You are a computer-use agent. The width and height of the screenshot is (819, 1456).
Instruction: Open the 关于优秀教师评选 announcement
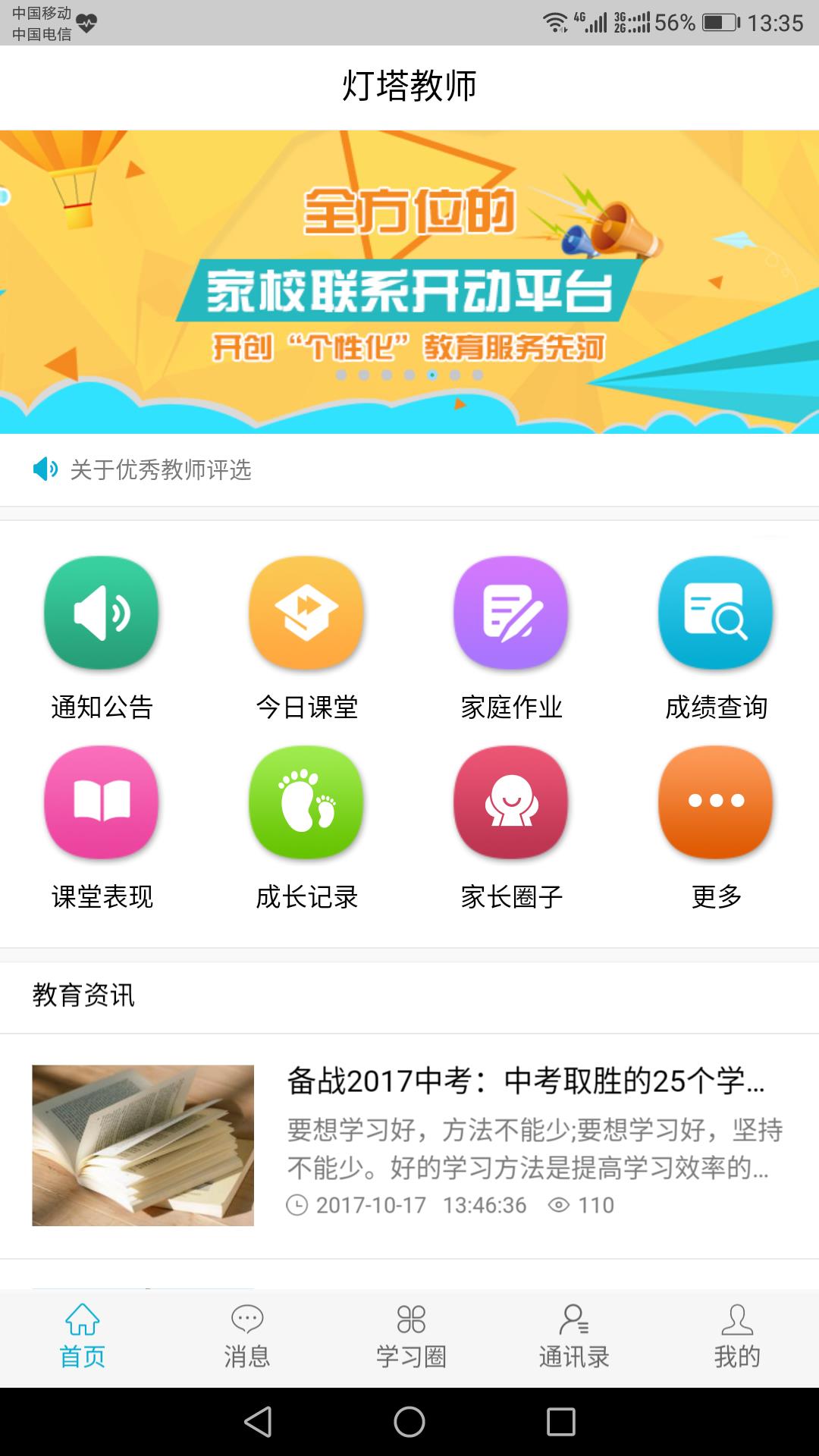click(161, 470)
